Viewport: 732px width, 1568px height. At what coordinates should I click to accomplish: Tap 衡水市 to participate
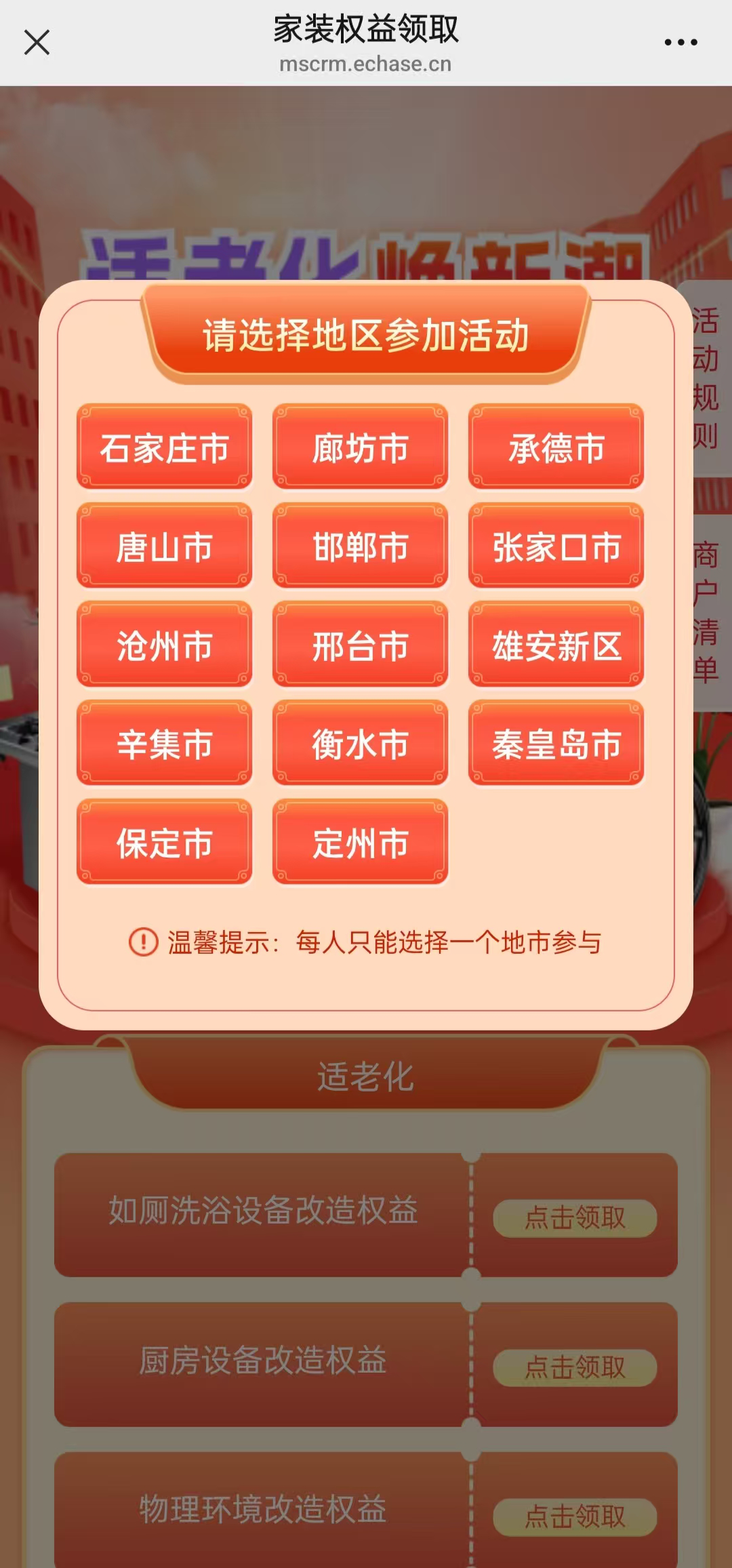pyautogui.click(x=360, y=744)
